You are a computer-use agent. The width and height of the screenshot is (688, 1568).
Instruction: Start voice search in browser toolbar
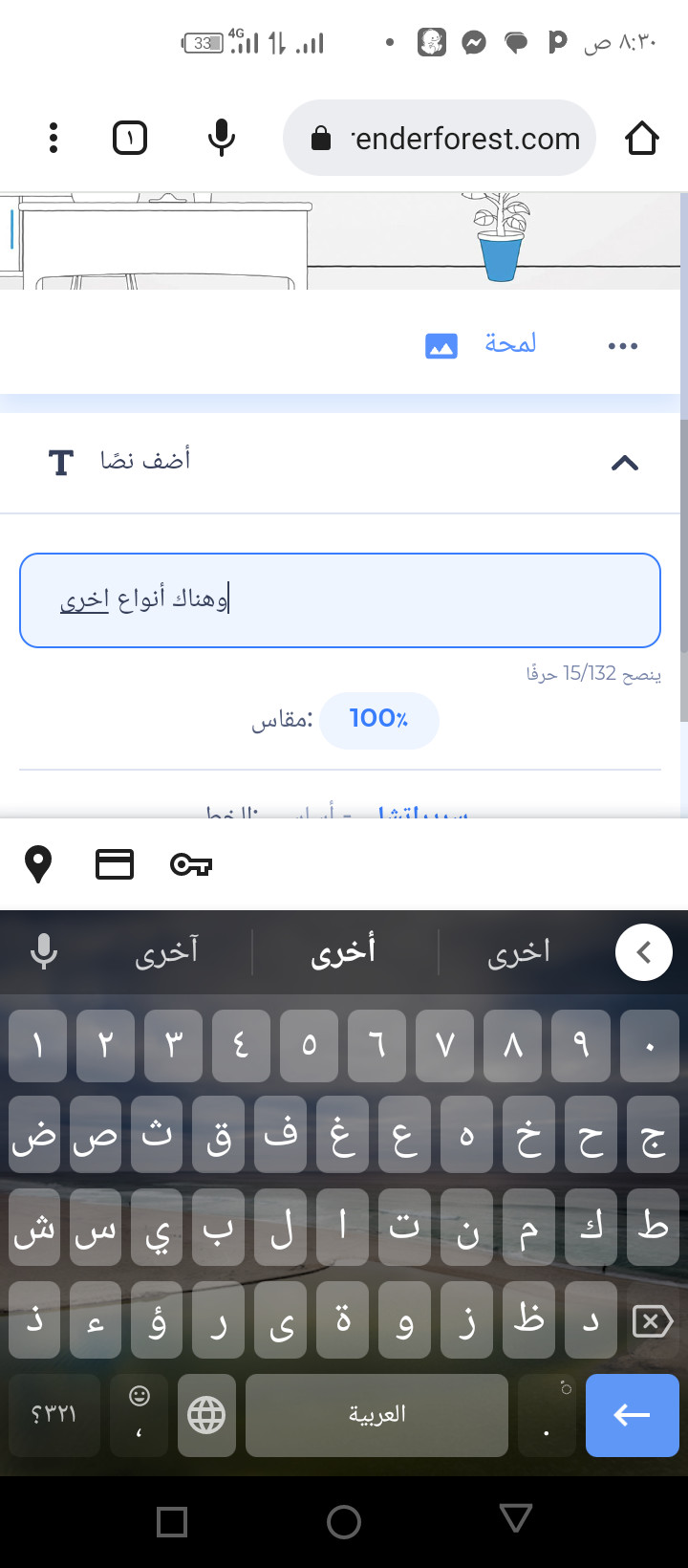coord(221,139)
